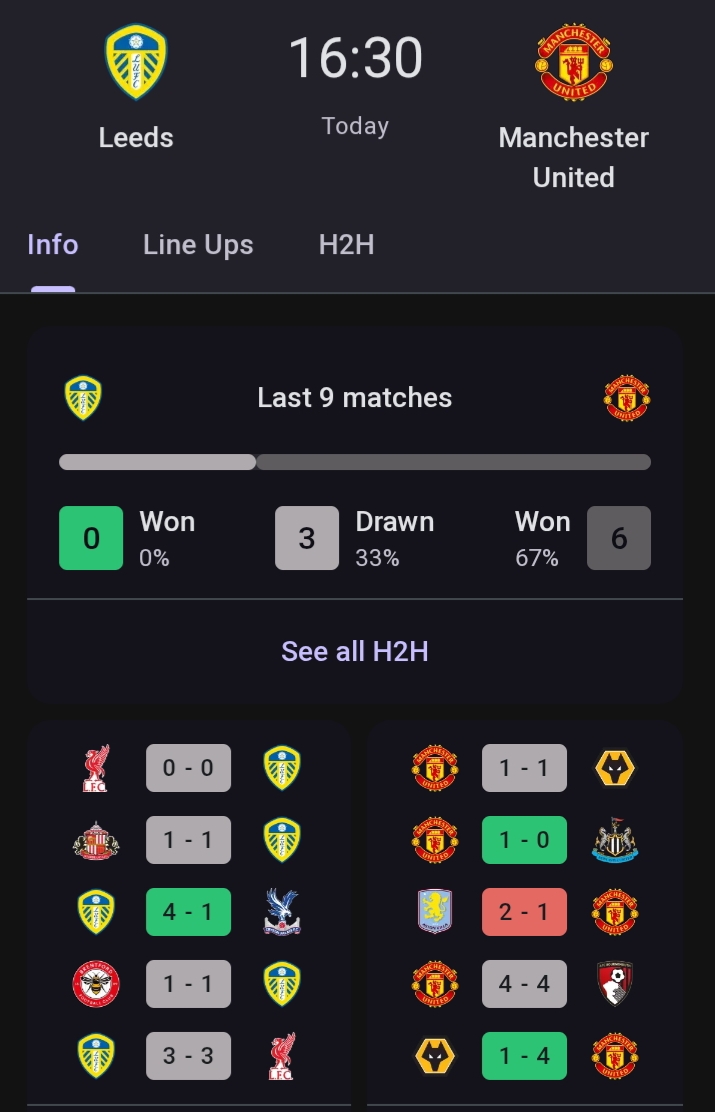
Task: Open Sunderland 1 - 1 Leeds match
Action: click(x=188, y=840)
